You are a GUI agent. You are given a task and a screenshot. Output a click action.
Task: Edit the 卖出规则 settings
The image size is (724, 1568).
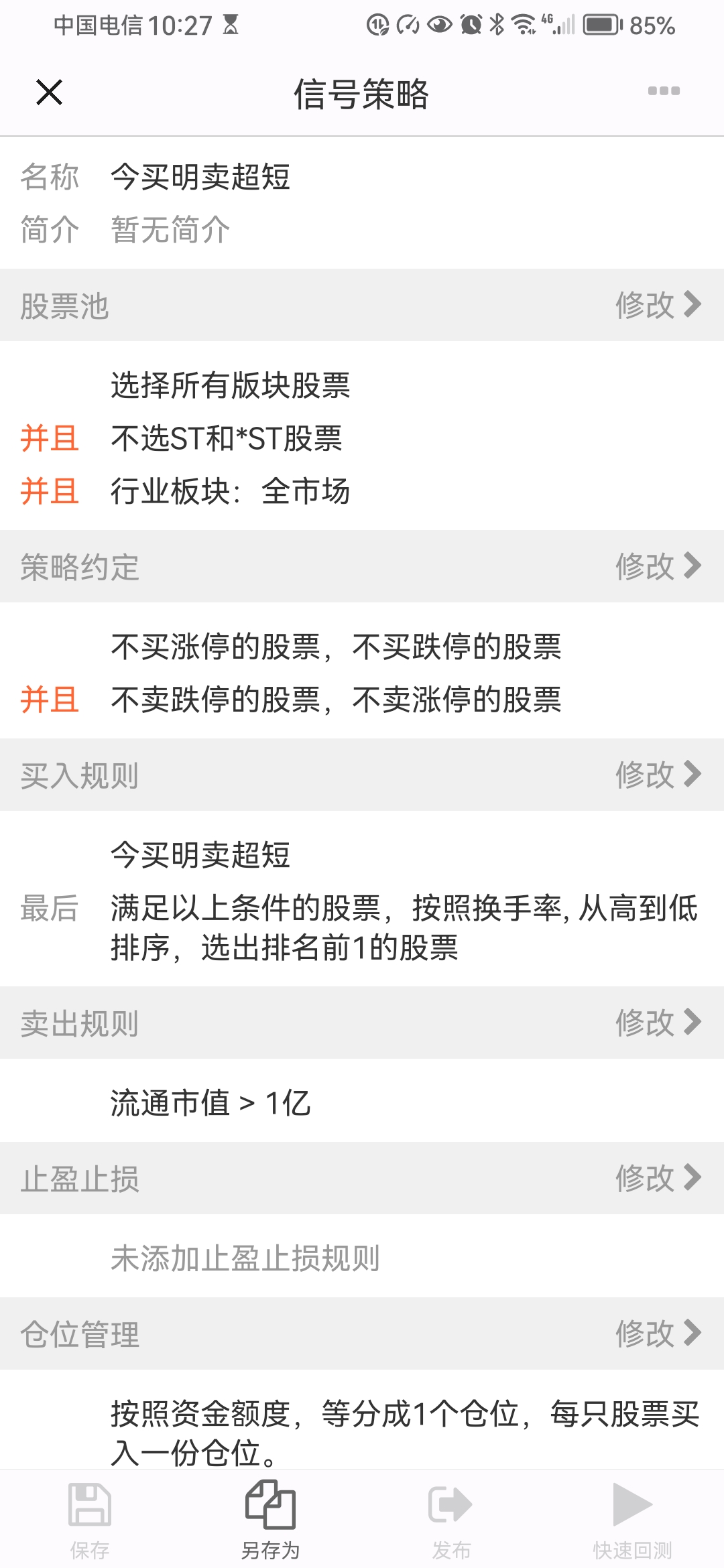658,1023
